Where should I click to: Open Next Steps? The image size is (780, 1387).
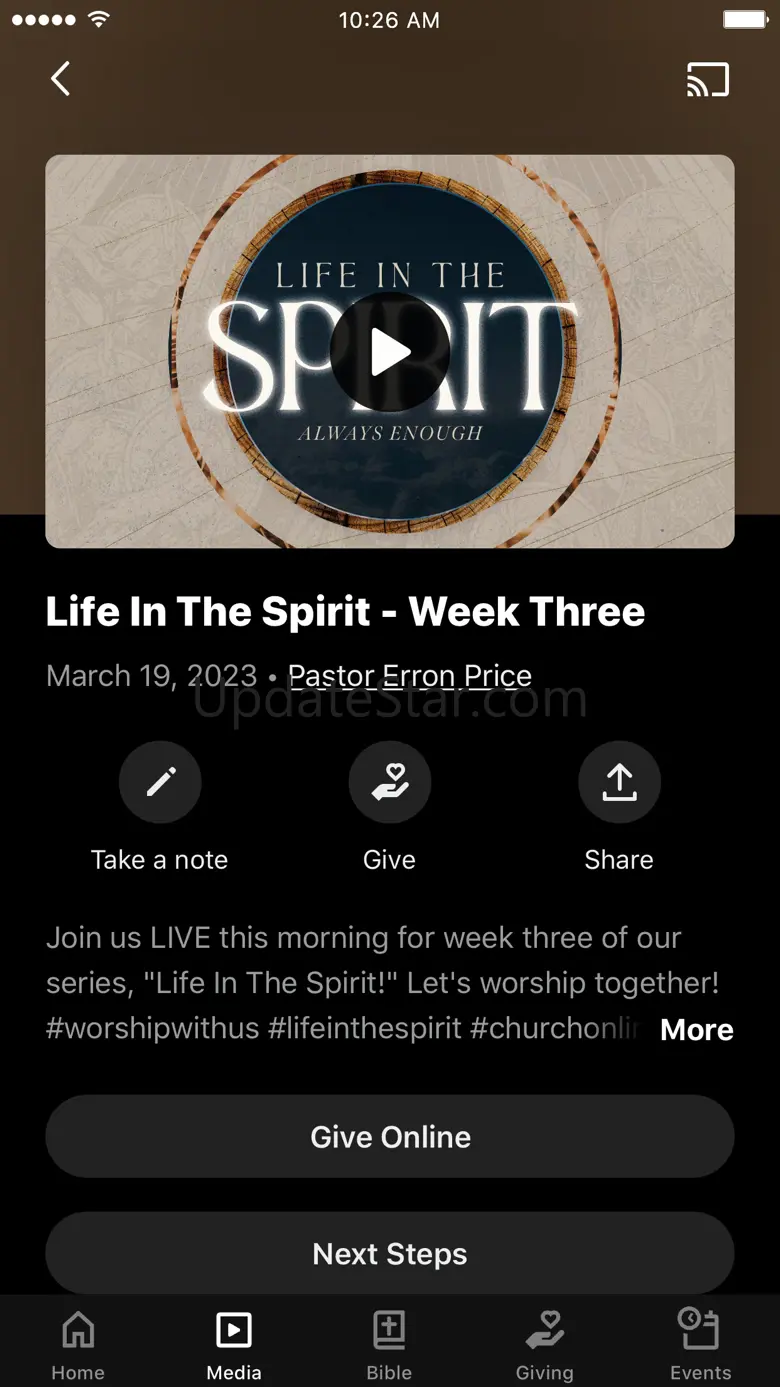(390, 1254)
